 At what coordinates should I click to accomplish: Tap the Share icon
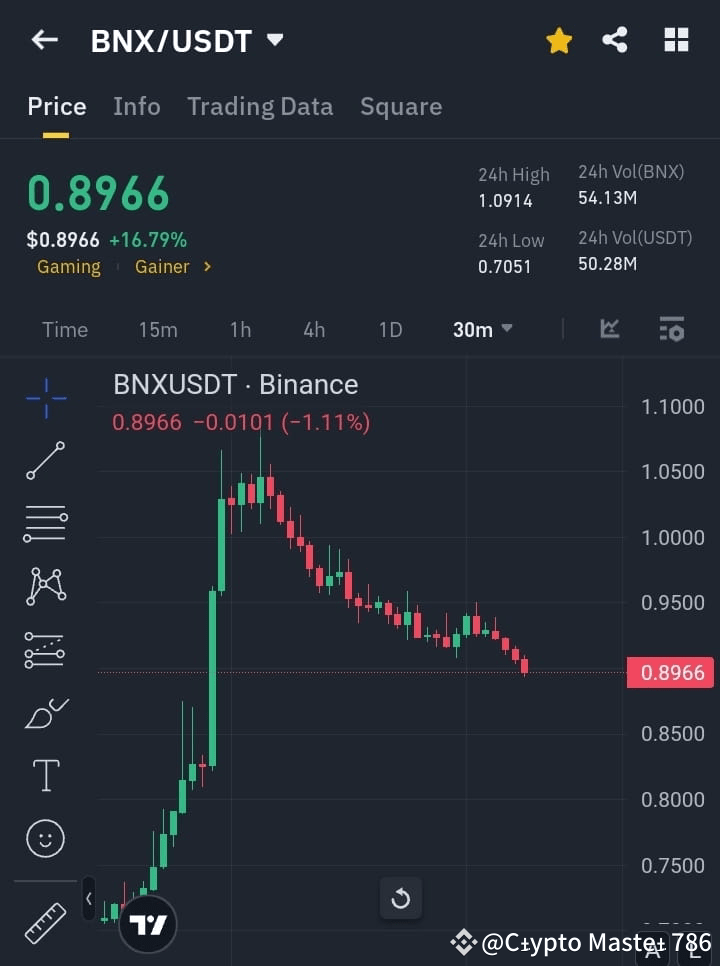615,40
